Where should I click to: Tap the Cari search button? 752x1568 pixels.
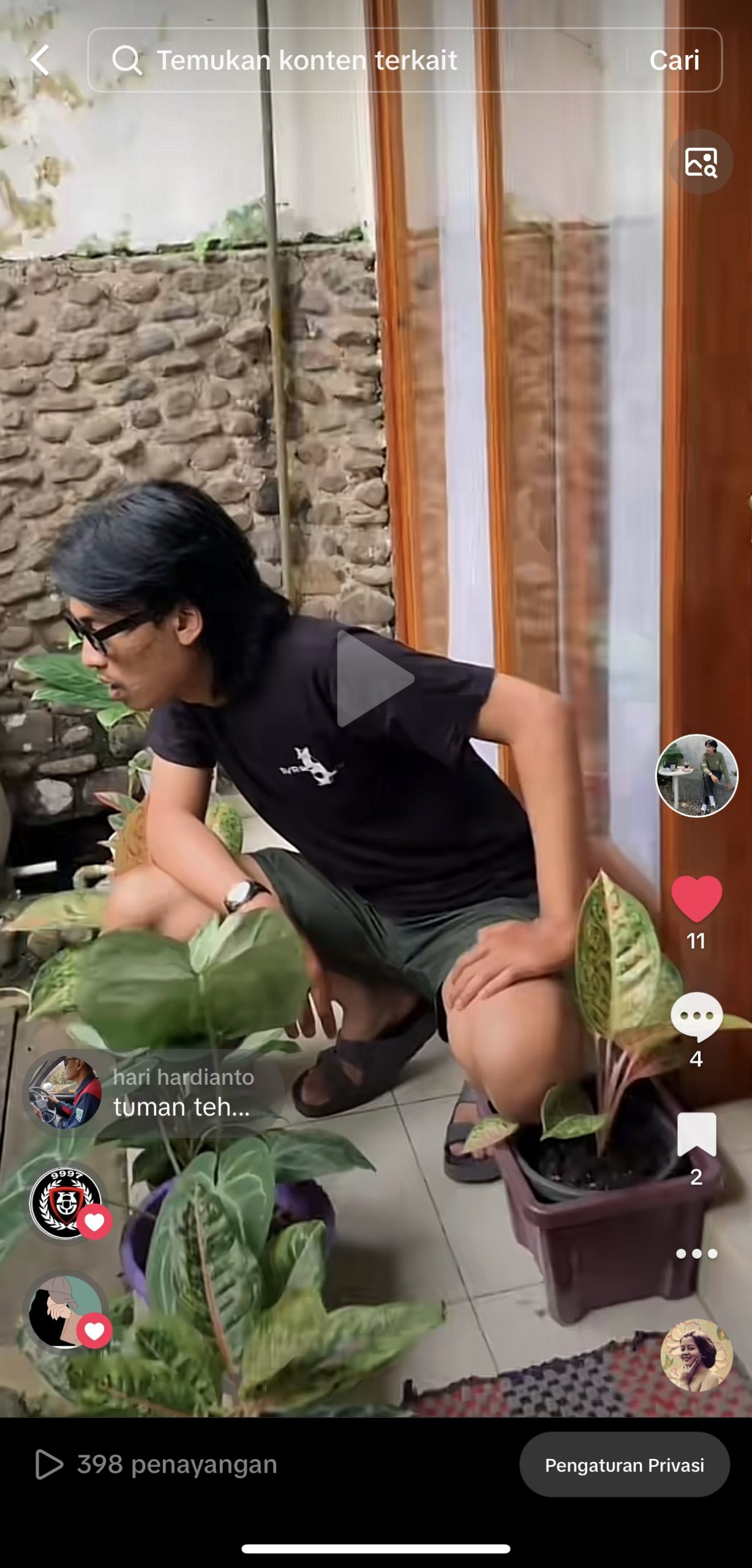coord(674,60)
